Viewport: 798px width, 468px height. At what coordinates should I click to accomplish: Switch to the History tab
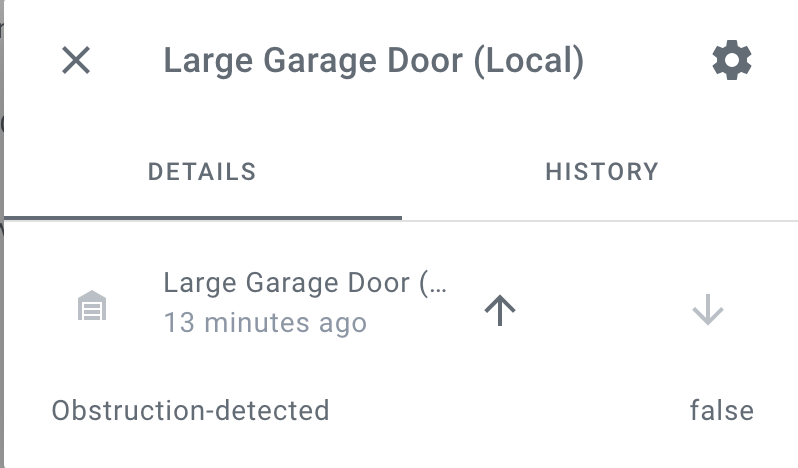tap(602, 172)
